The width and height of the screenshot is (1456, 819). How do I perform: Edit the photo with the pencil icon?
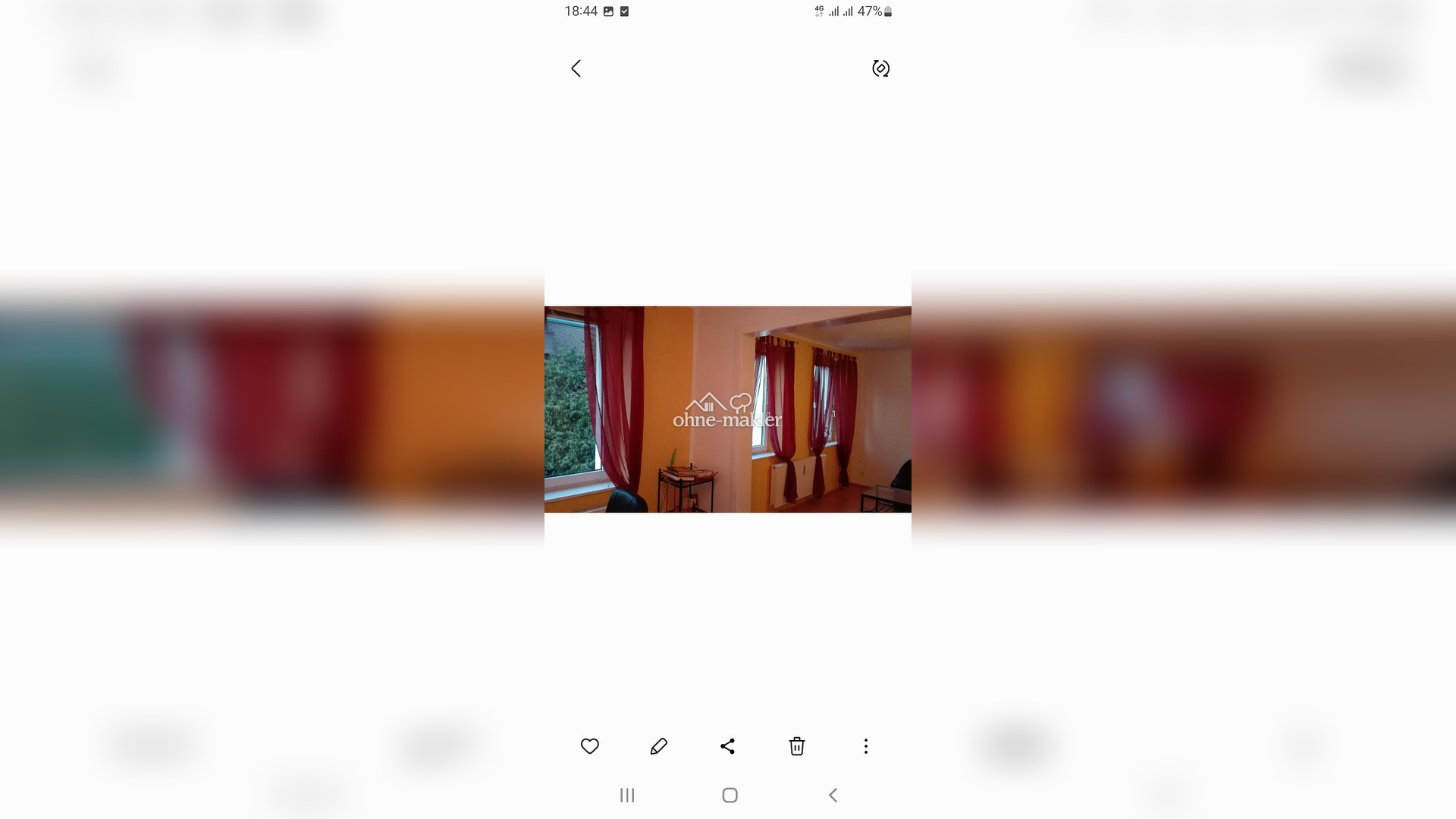[x=659, y=746]
